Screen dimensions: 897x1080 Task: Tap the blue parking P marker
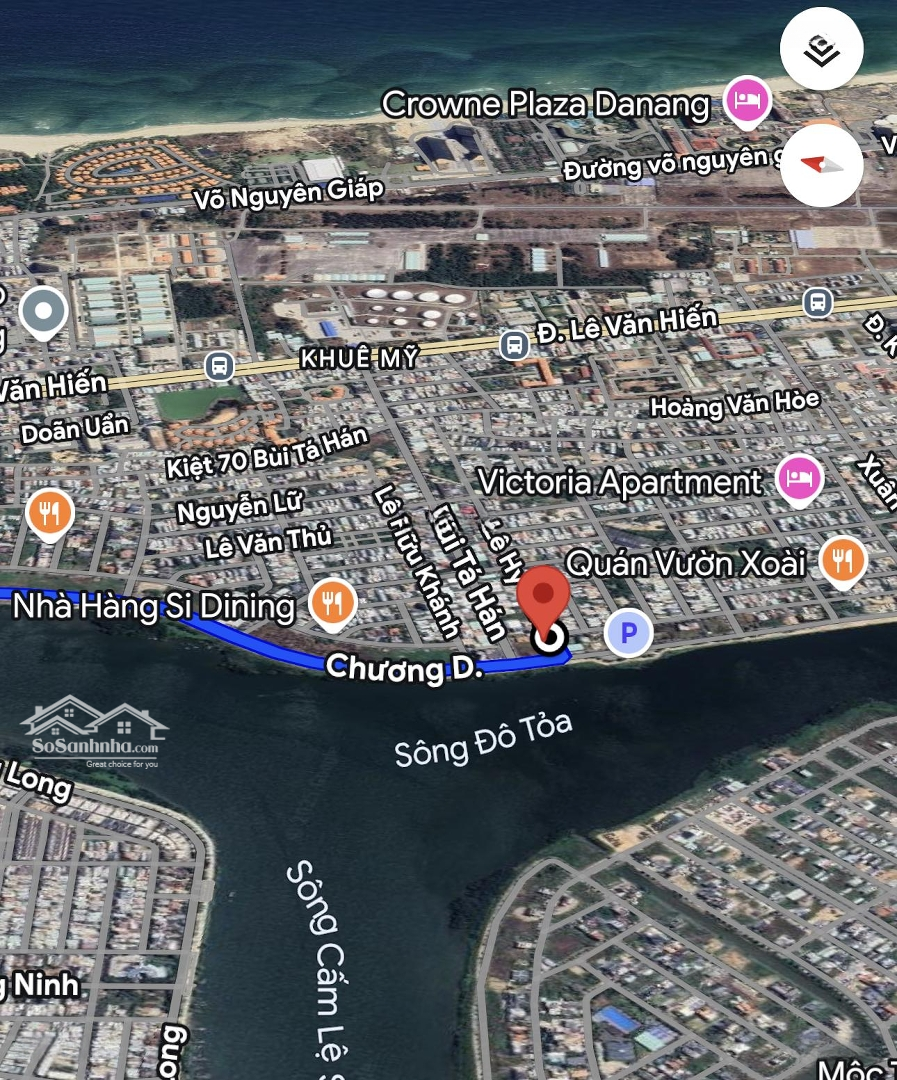click(629, 633)
